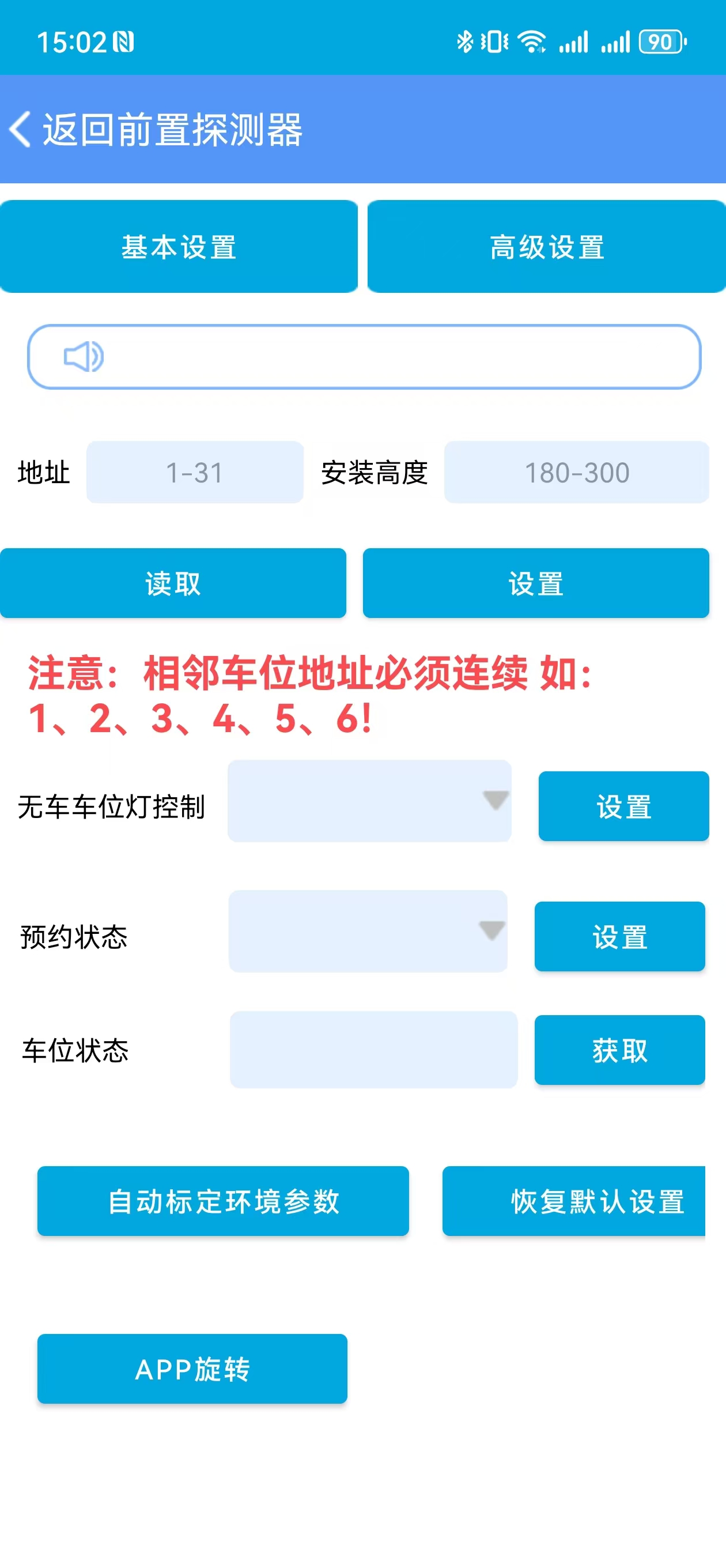Viewport: 726px width, 1568px height.
Task: Go back to 前置探测器 page
Action: tap(156, 130)
